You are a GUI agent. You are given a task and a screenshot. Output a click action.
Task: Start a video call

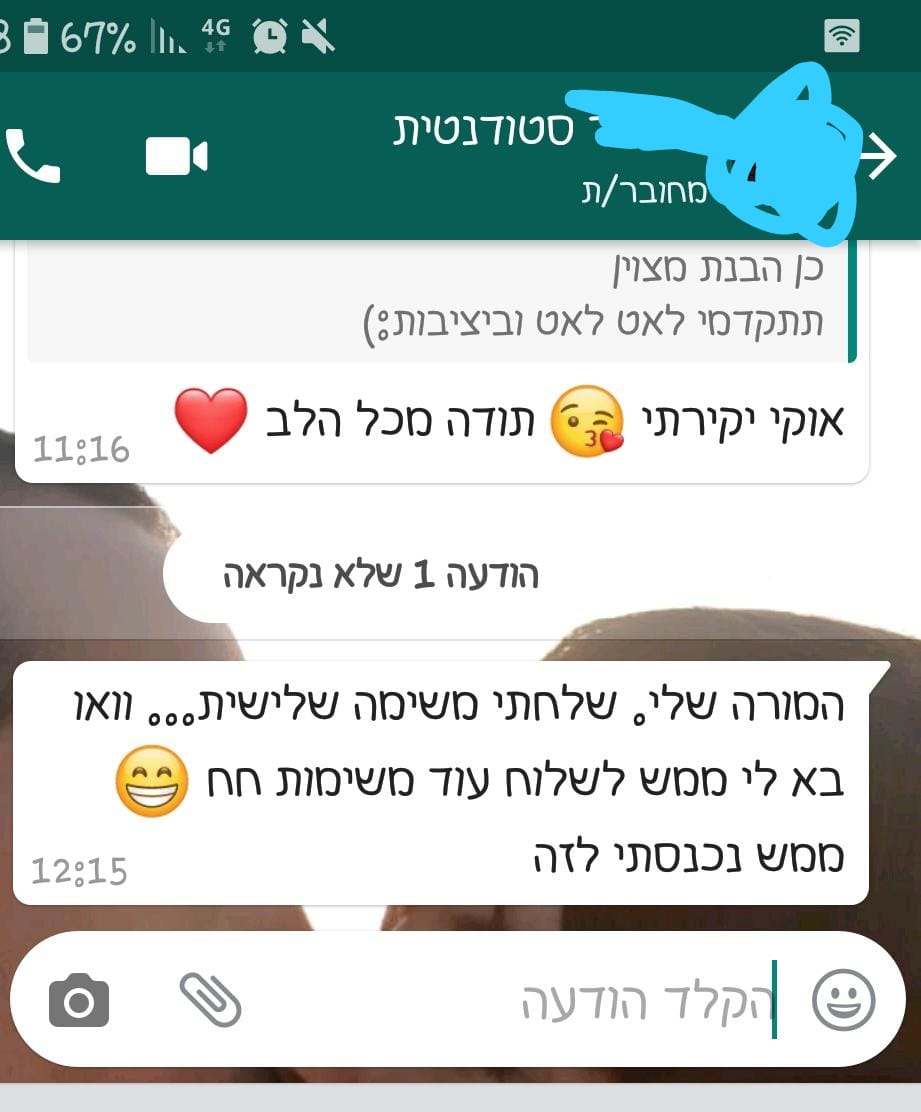click(176, 157)
